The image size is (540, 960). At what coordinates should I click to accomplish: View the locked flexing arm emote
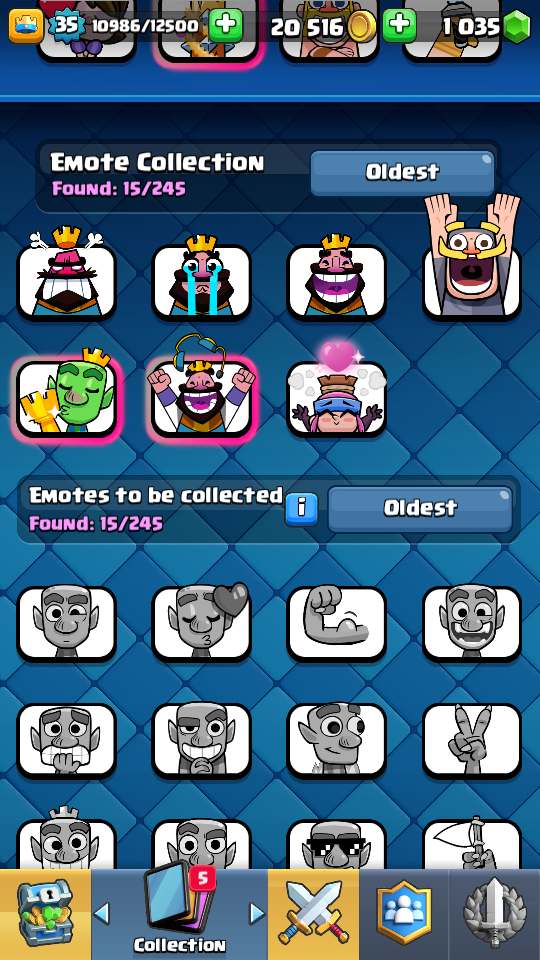[x=337, y=624]
